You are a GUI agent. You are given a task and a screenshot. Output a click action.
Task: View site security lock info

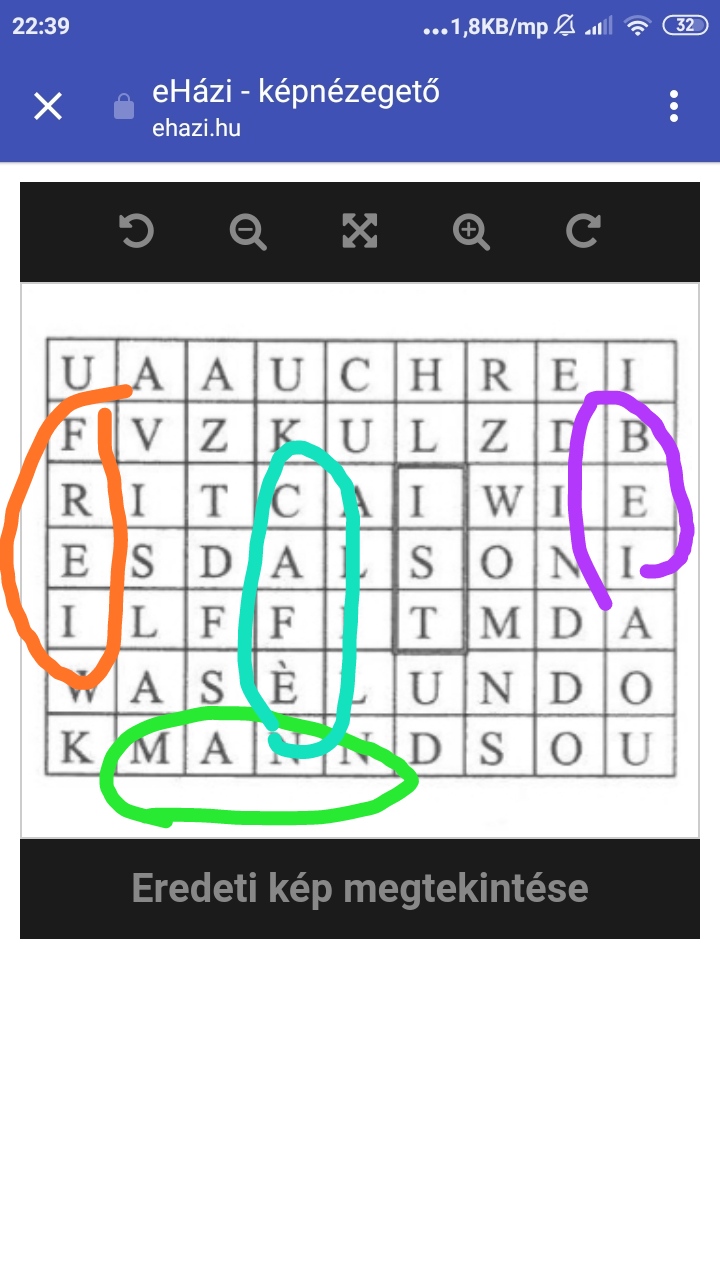tap(124, 107)
